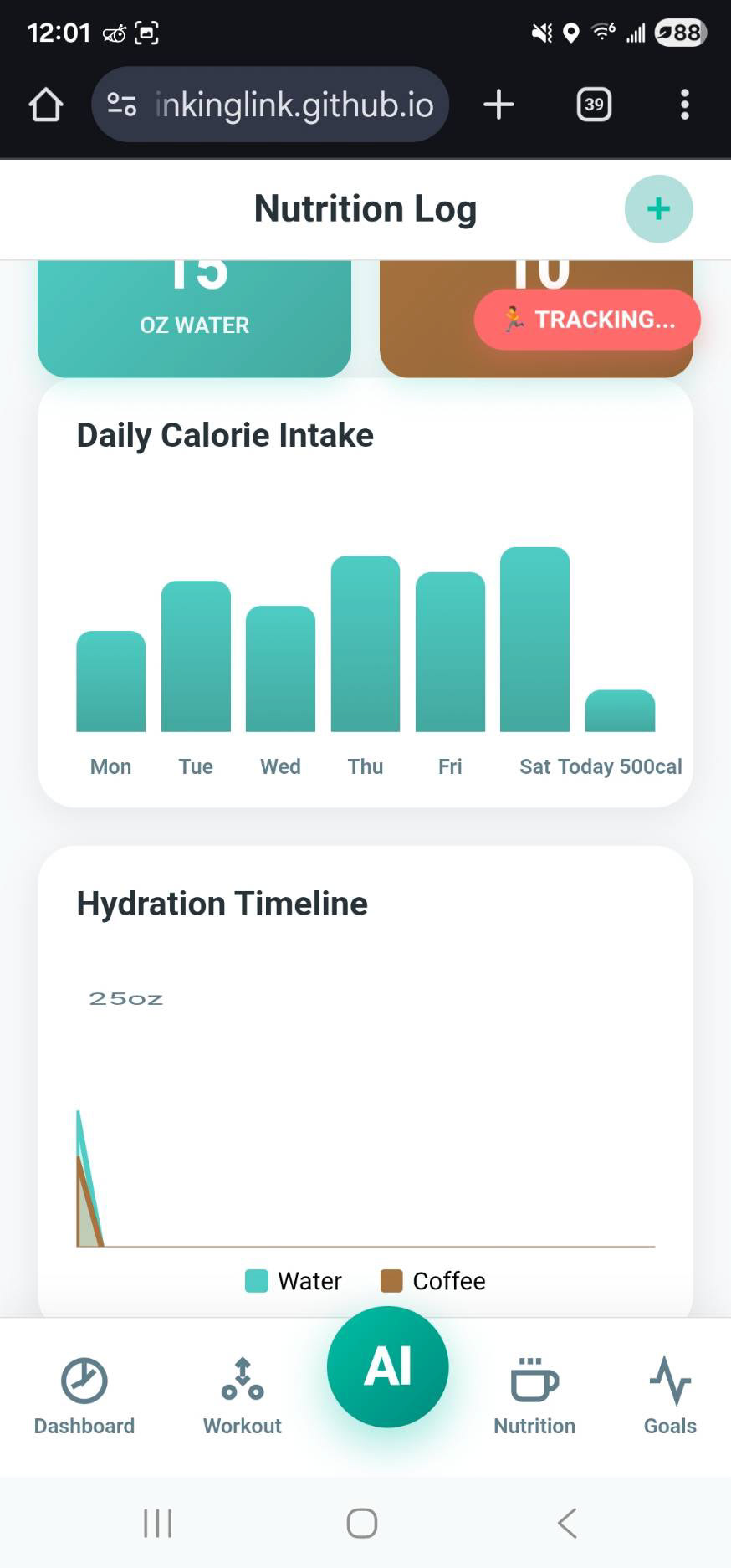Screen dimensions: 731x1568
Task: View the 39 open browser tabs
Action: click(x=594, y=105)
